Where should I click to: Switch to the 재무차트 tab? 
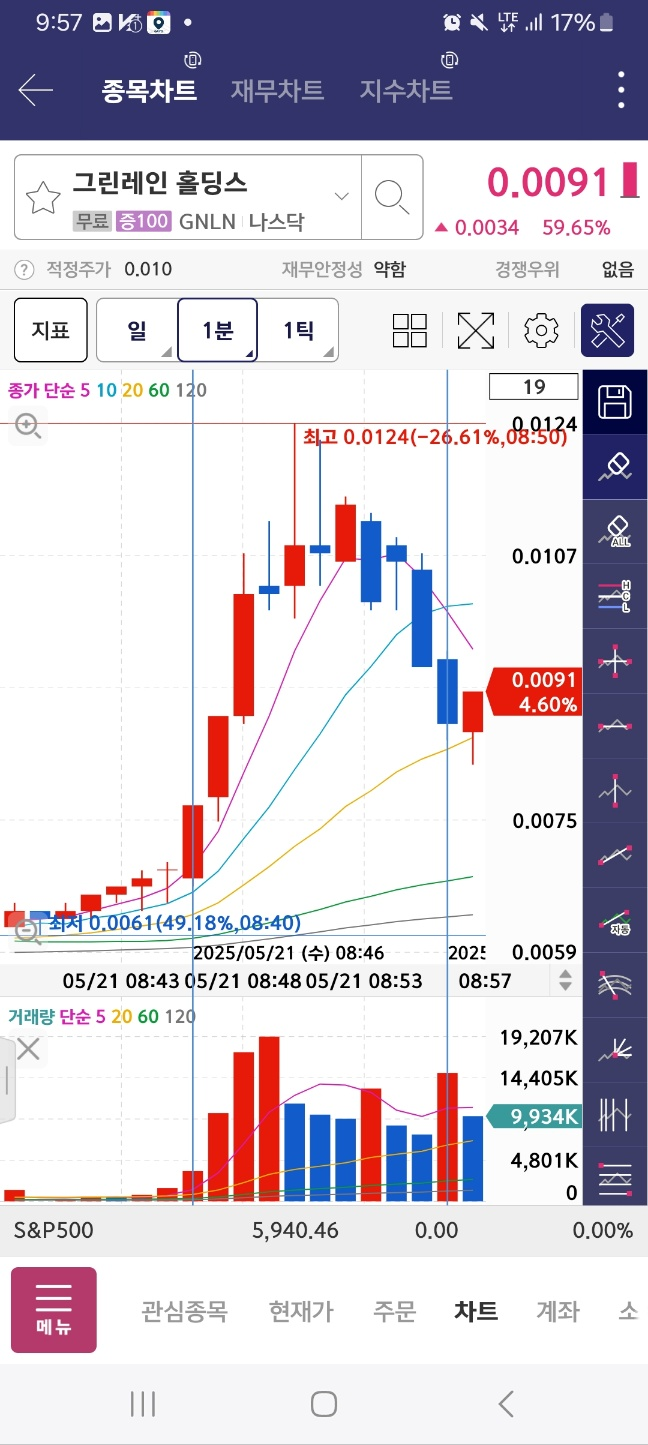point(277,91)
